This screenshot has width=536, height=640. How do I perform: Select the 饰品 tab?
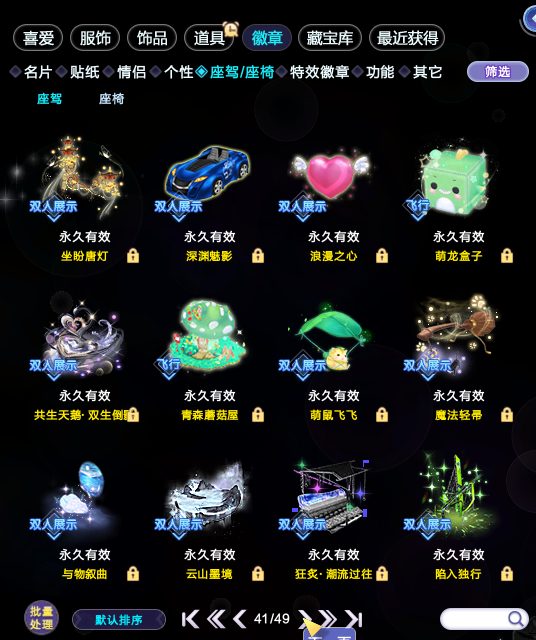(x=152, y=38)
